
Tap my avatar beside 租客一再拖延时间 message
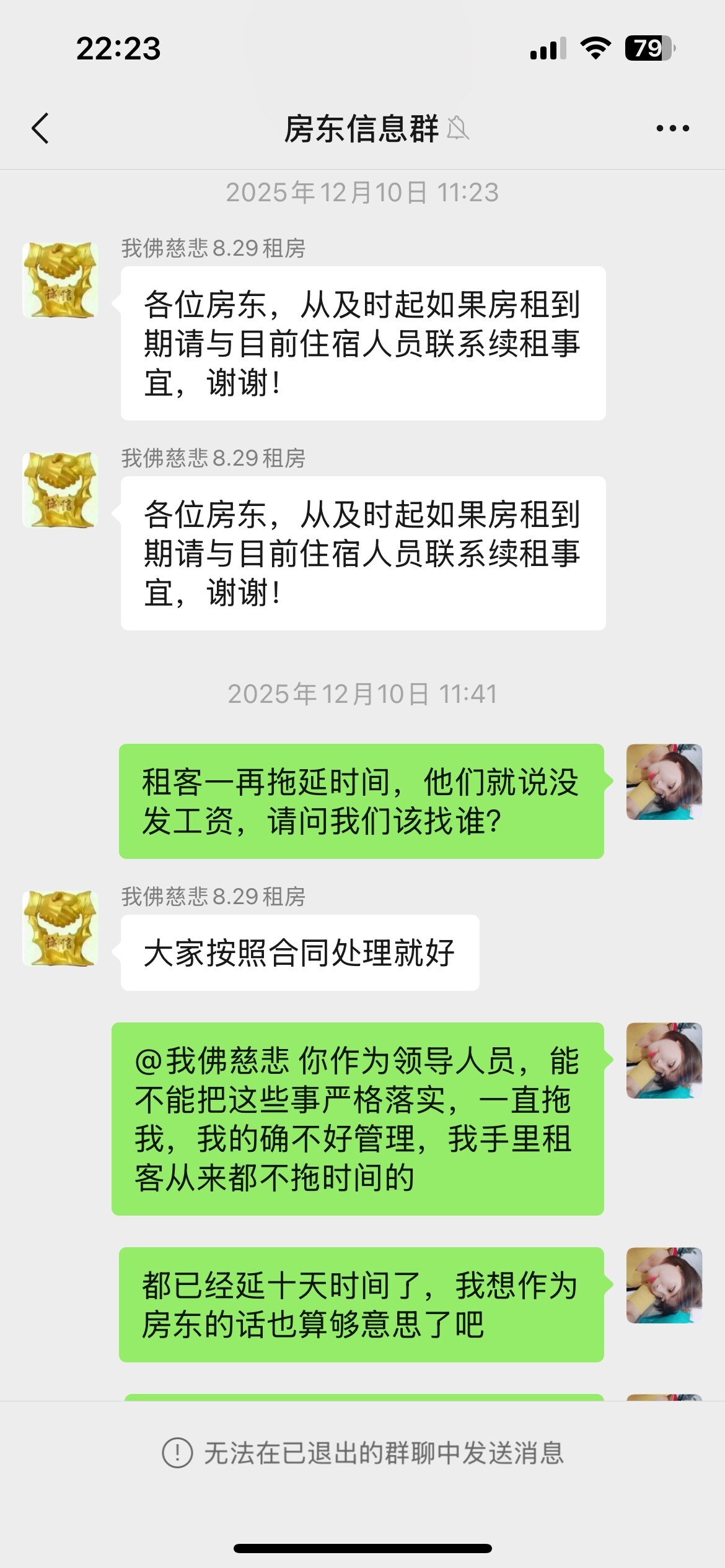[664, 782]
